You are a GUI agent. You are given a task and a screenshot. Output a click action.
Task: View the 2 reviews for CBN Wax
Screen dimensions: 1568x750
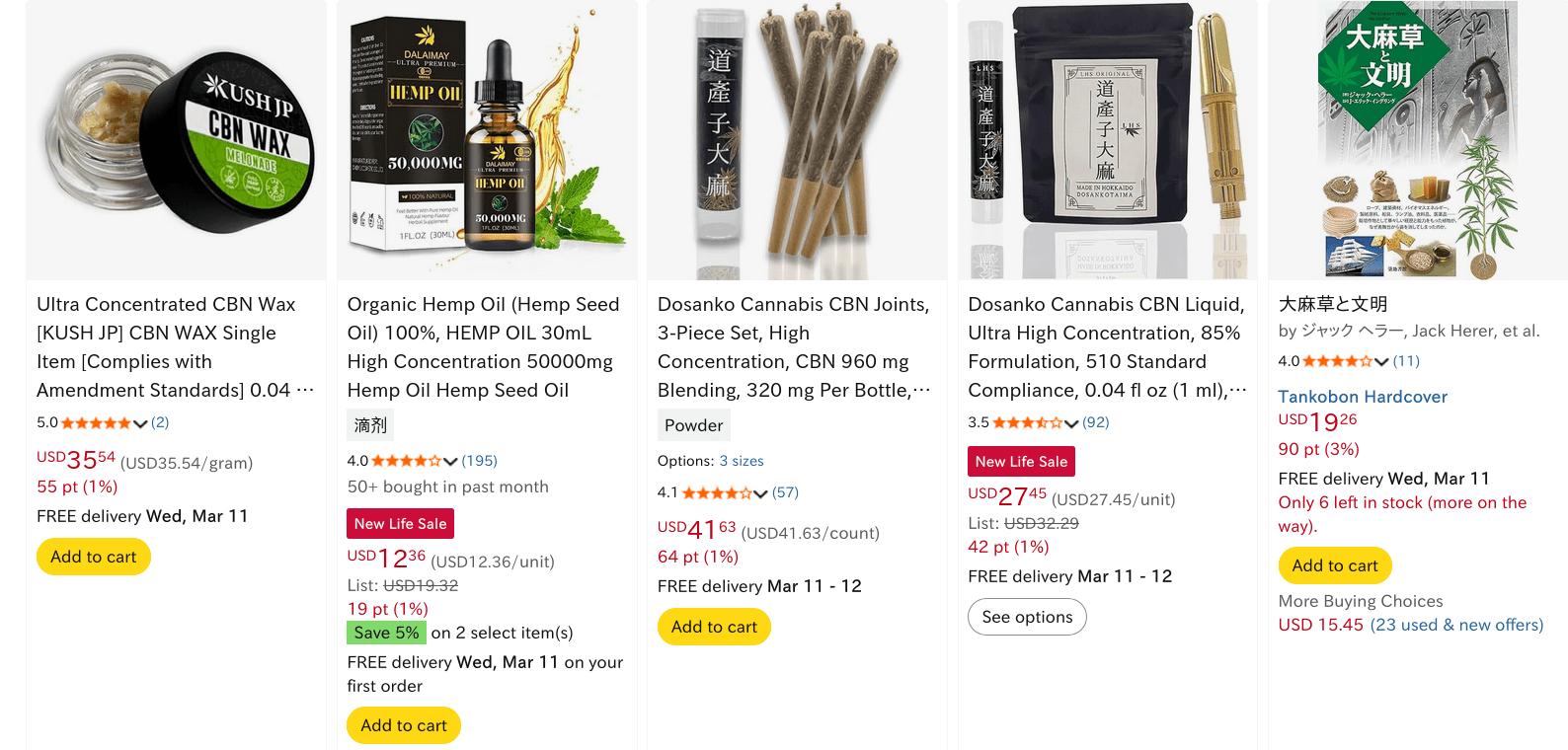click(160, 422)
